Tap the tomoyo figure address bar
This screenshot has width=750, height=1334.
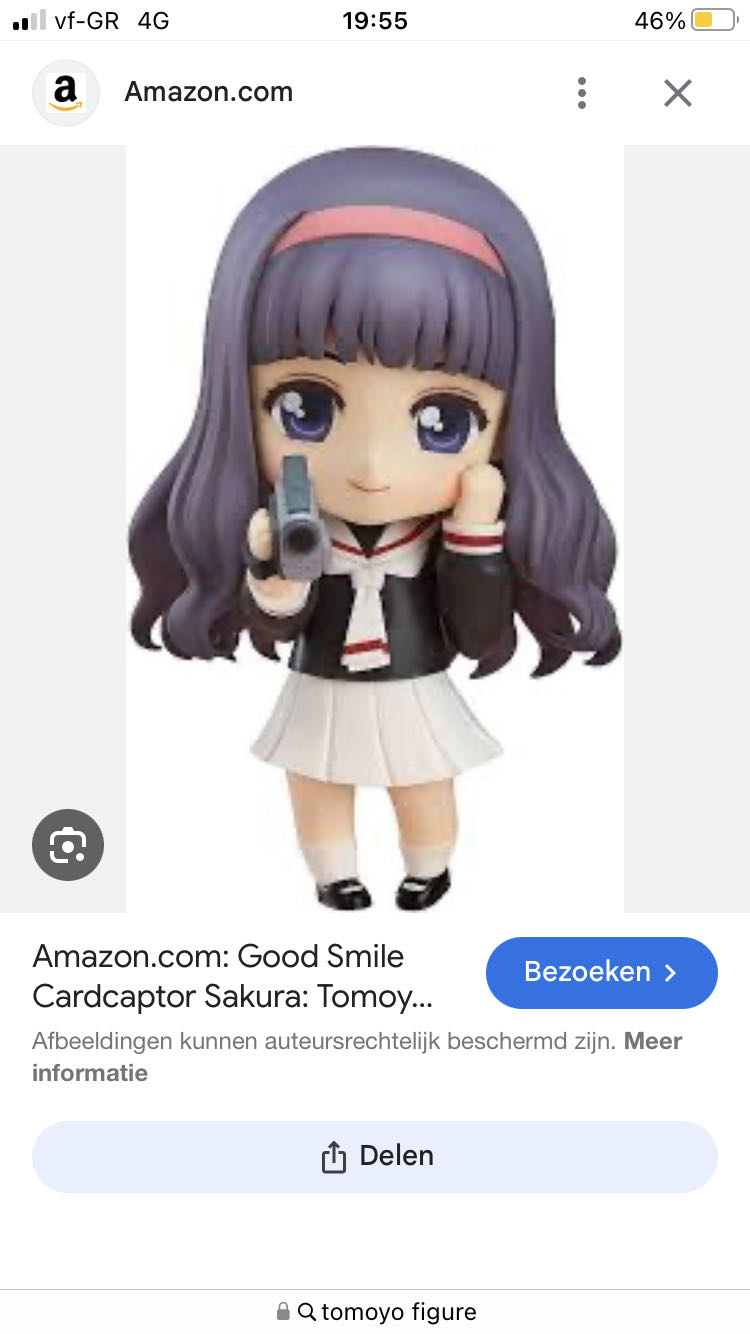tap(376, 1311)
